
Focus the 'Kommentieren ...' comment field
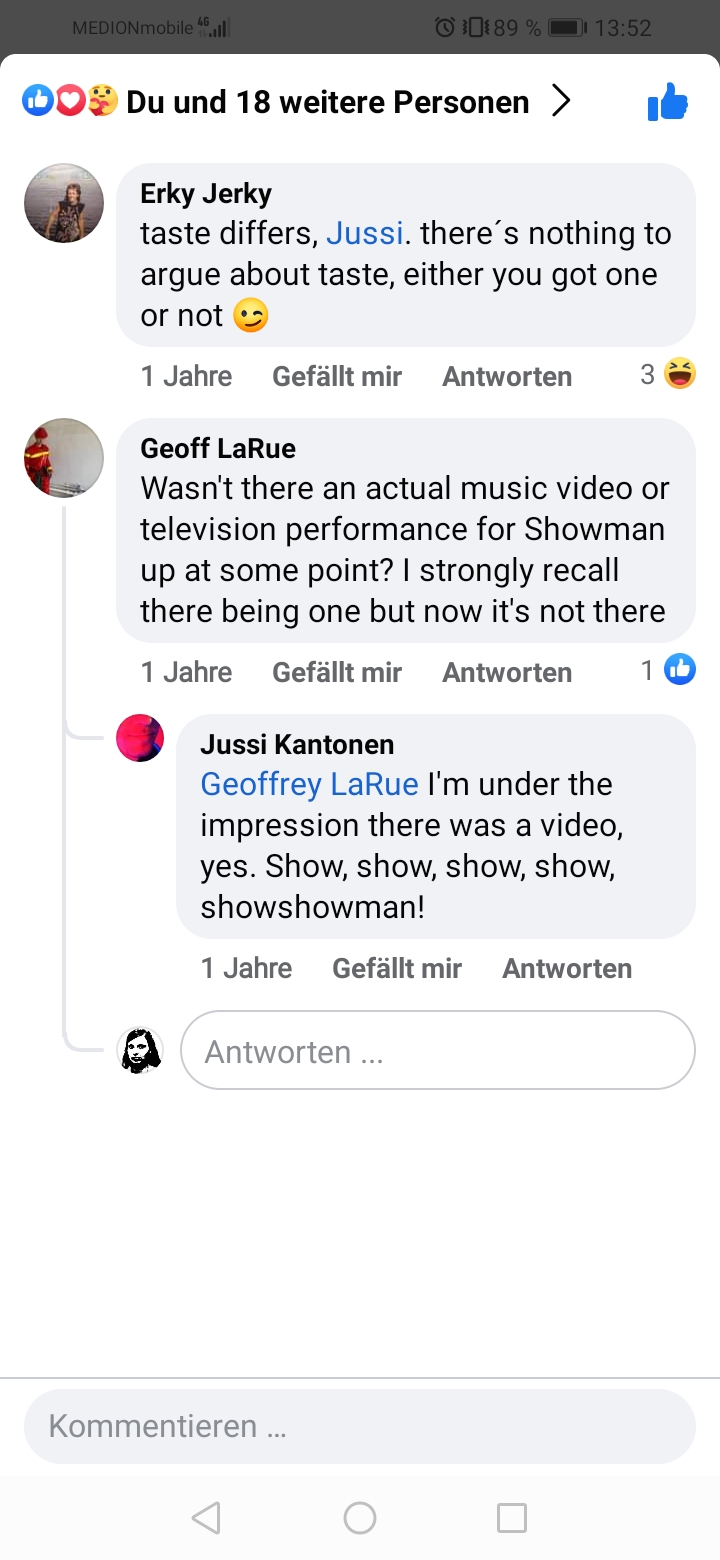pos(360,1426)
